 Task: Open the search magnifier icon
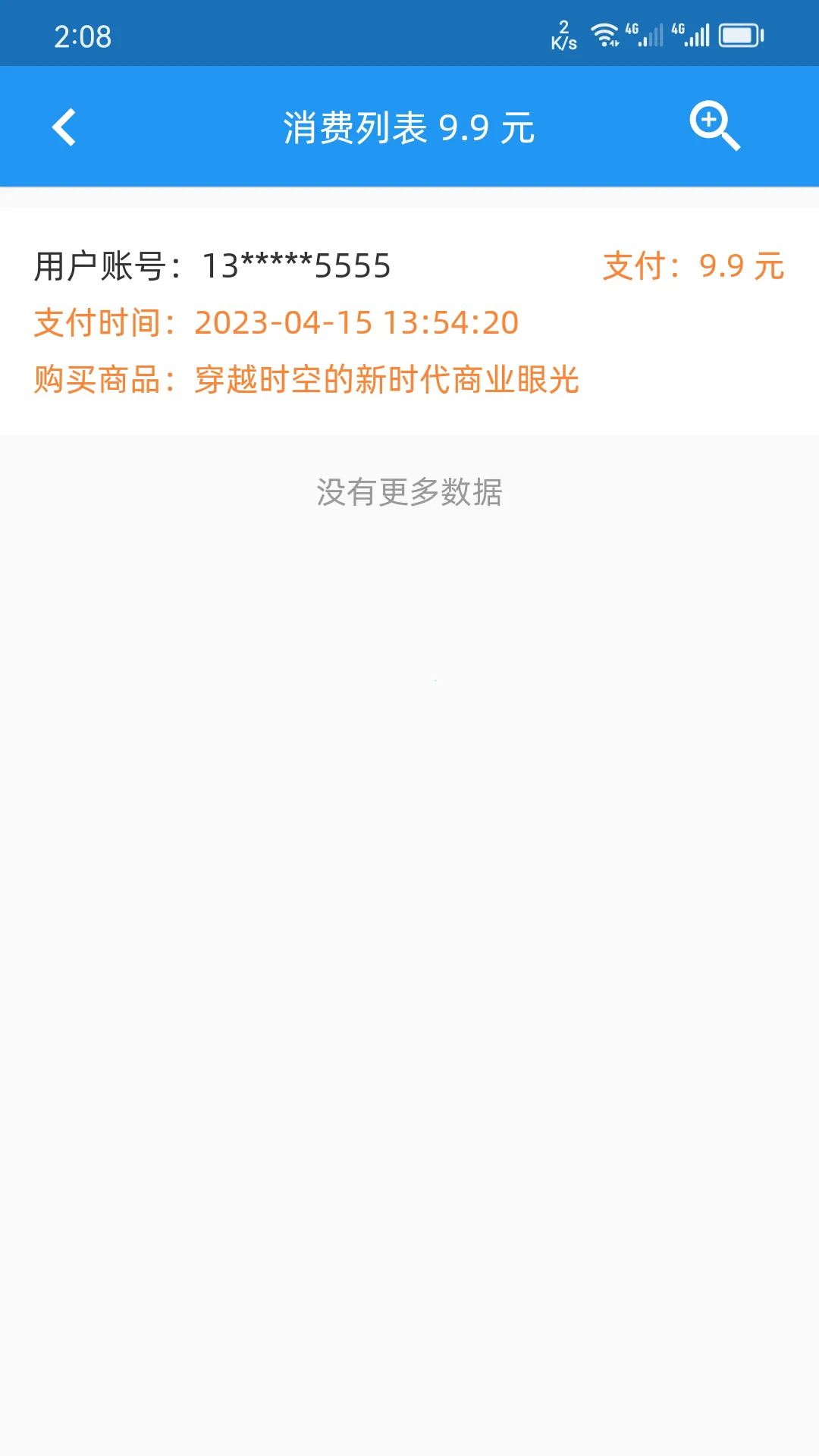[x=714, y=125]
